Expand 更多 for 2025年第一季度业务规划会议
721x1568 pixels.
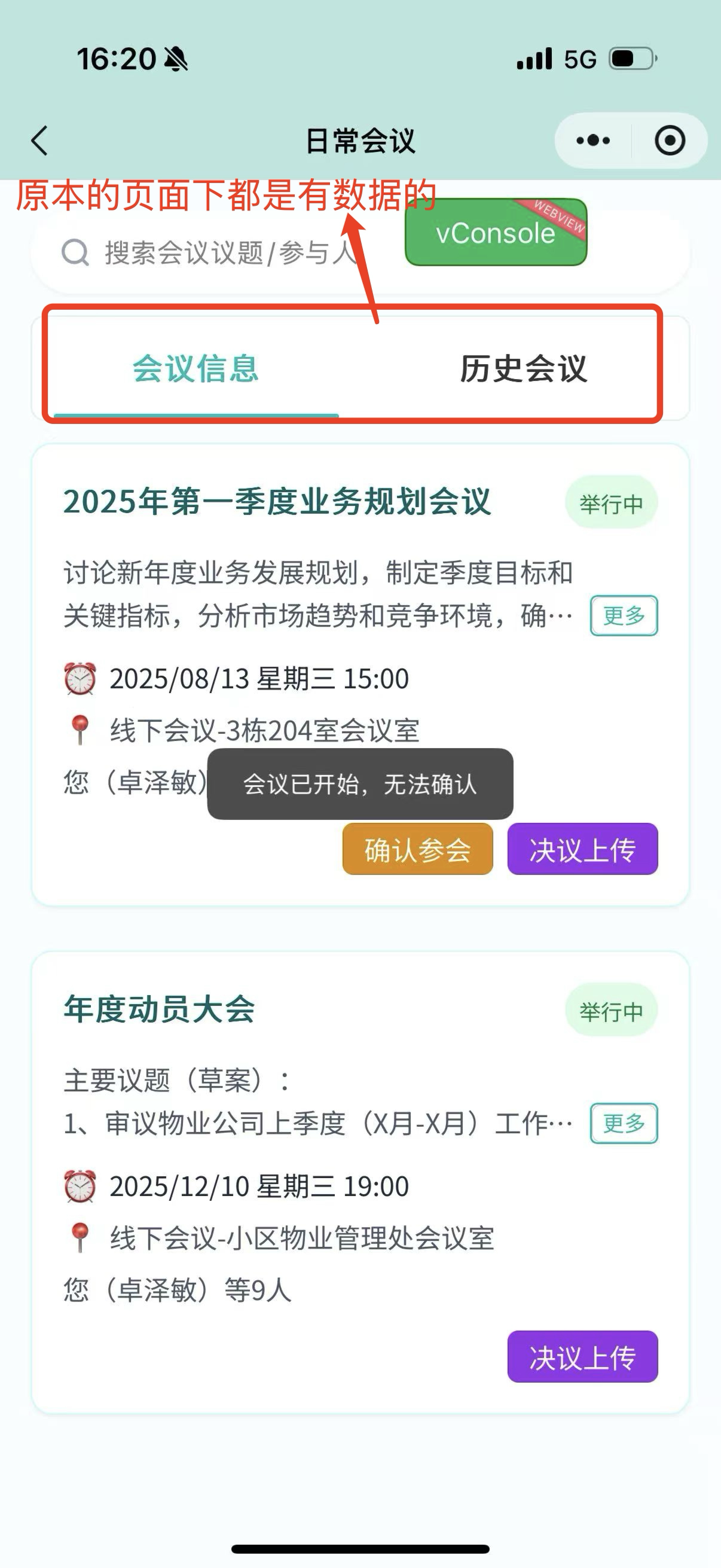624,615
